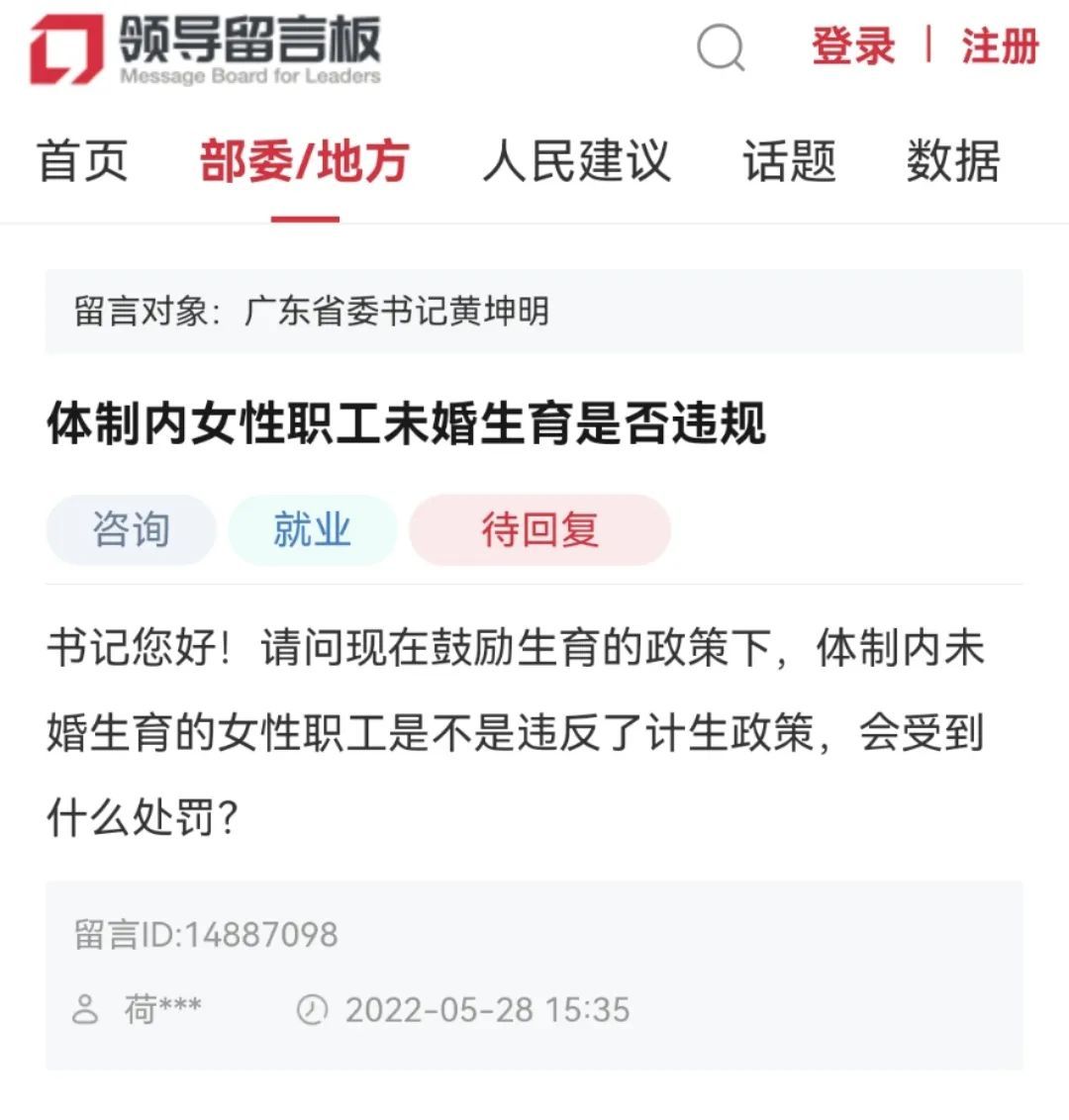
Task: Tap the 登录 login link
Action: (x=852, y=47)
